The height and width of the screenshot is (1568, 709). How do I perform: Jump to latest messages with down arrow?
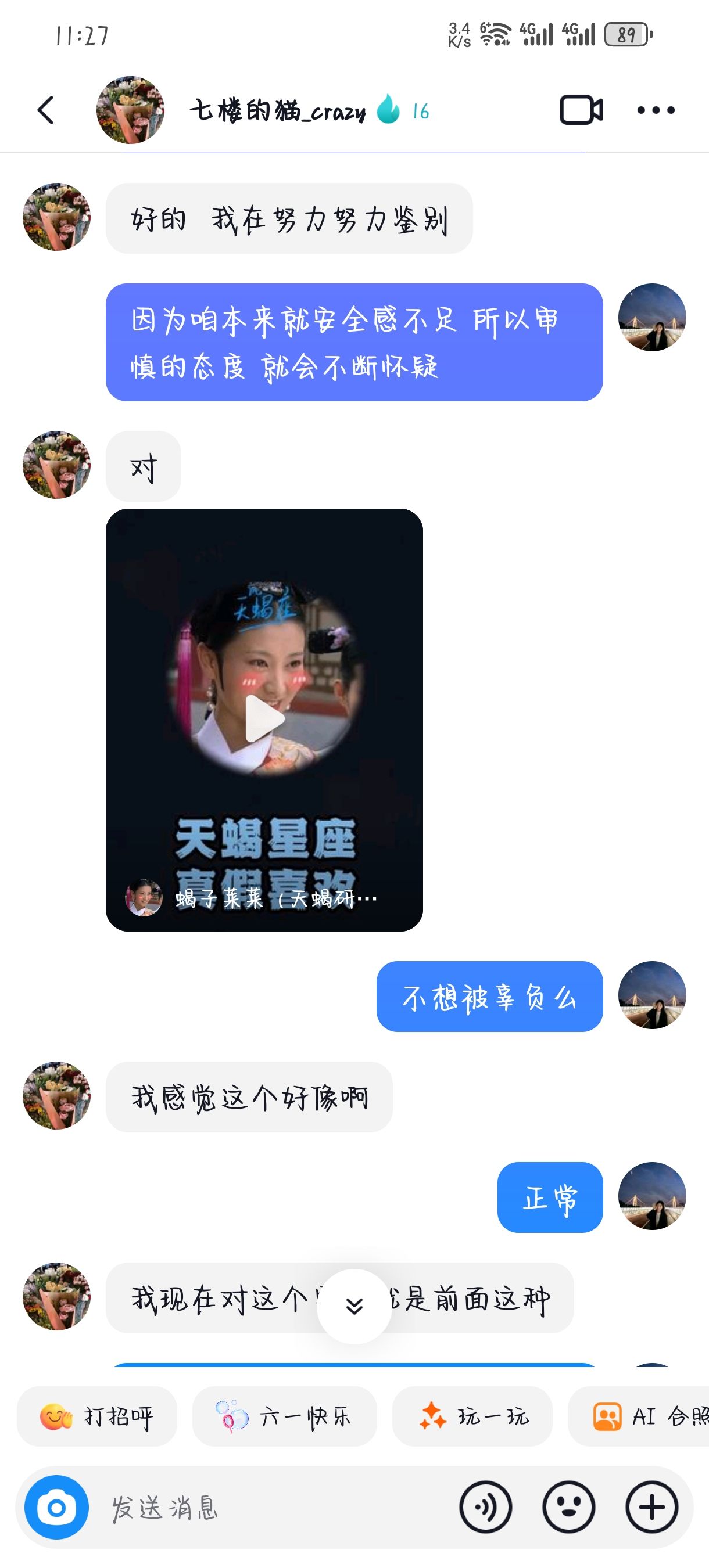[354, 1306]
